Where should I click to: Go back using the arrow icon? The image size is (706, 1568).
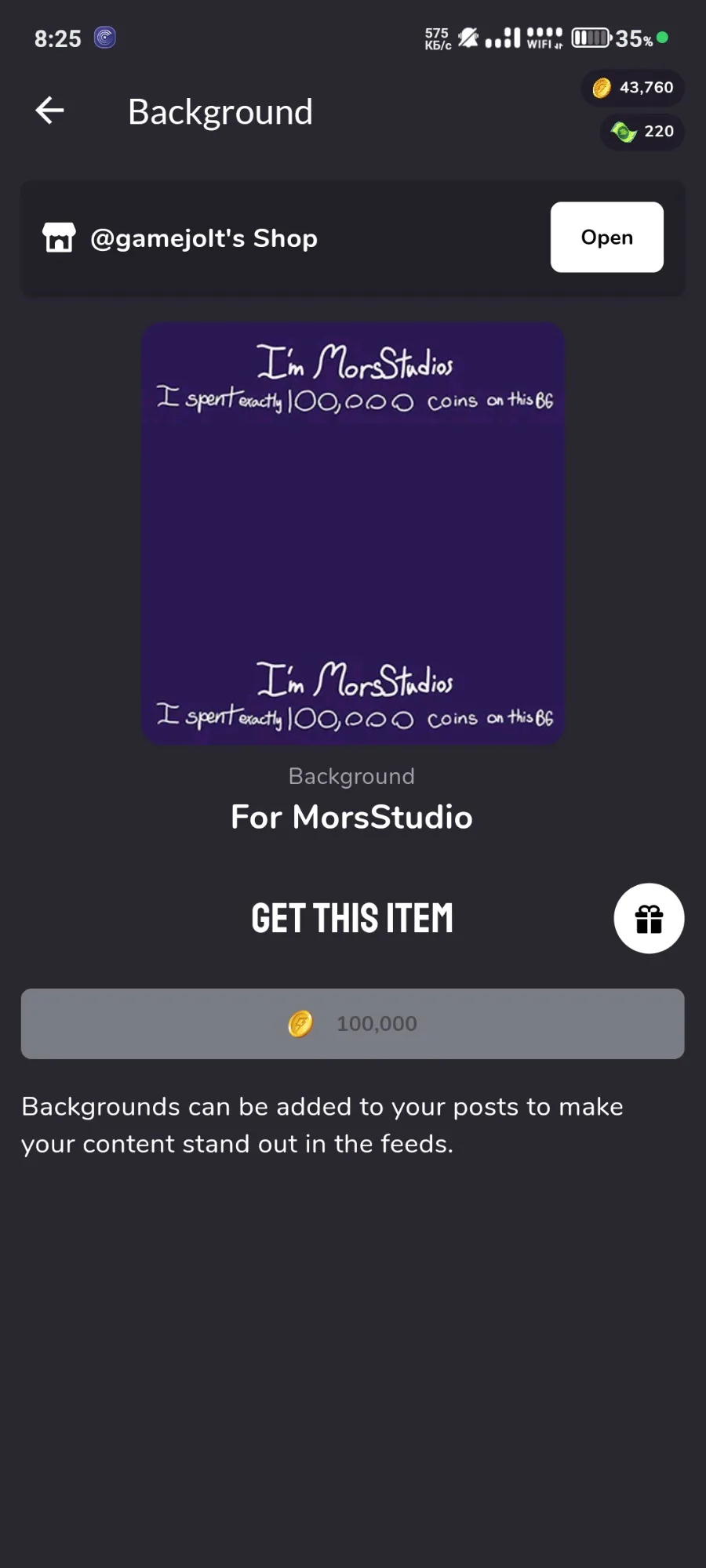(x=49, y=111)
